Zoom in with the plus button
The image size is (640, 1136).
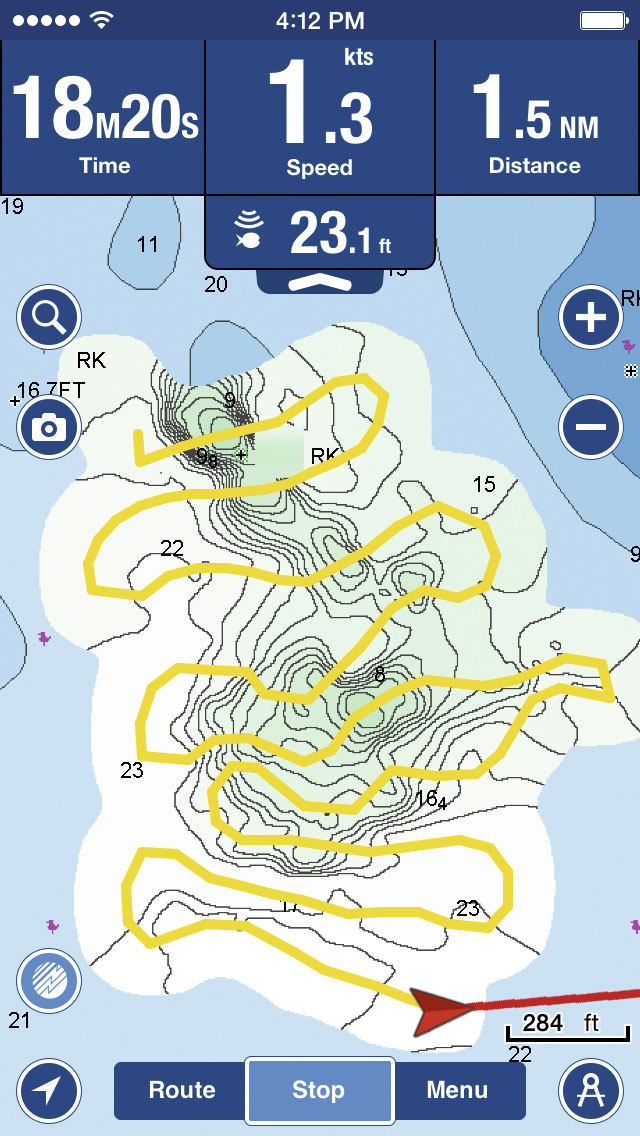591,318
